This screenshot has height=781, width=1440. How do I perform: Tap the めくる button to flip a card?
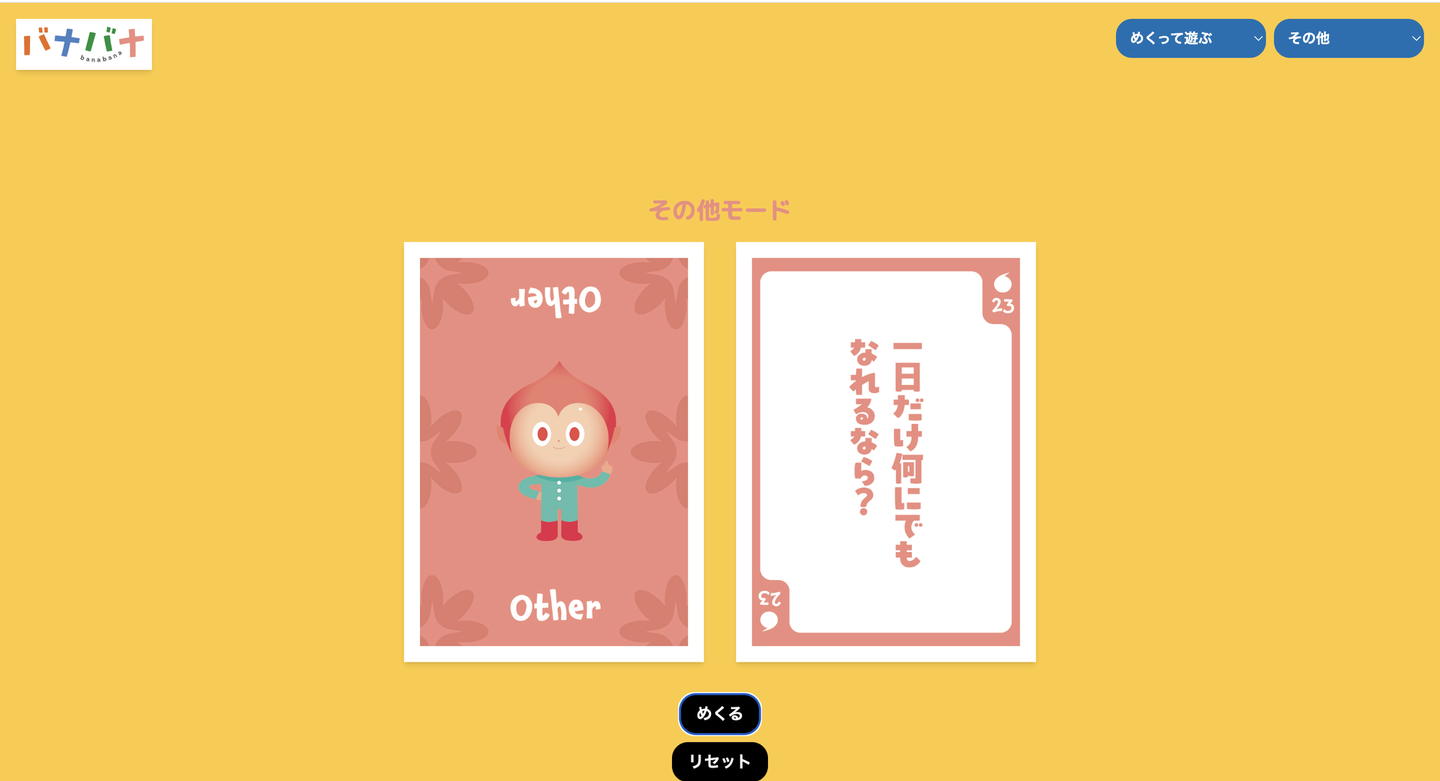point(719,714)
